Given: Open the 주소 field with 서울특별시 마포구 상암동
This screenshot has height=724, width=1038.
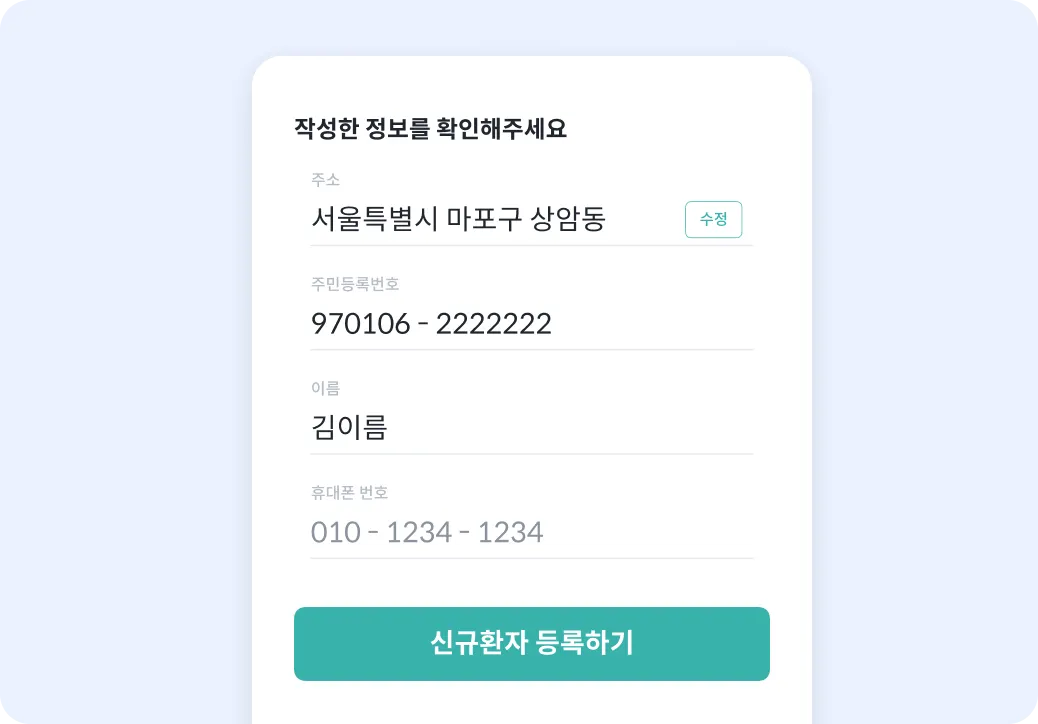Looking at the screenshot, I should click(x=480, y=219).
